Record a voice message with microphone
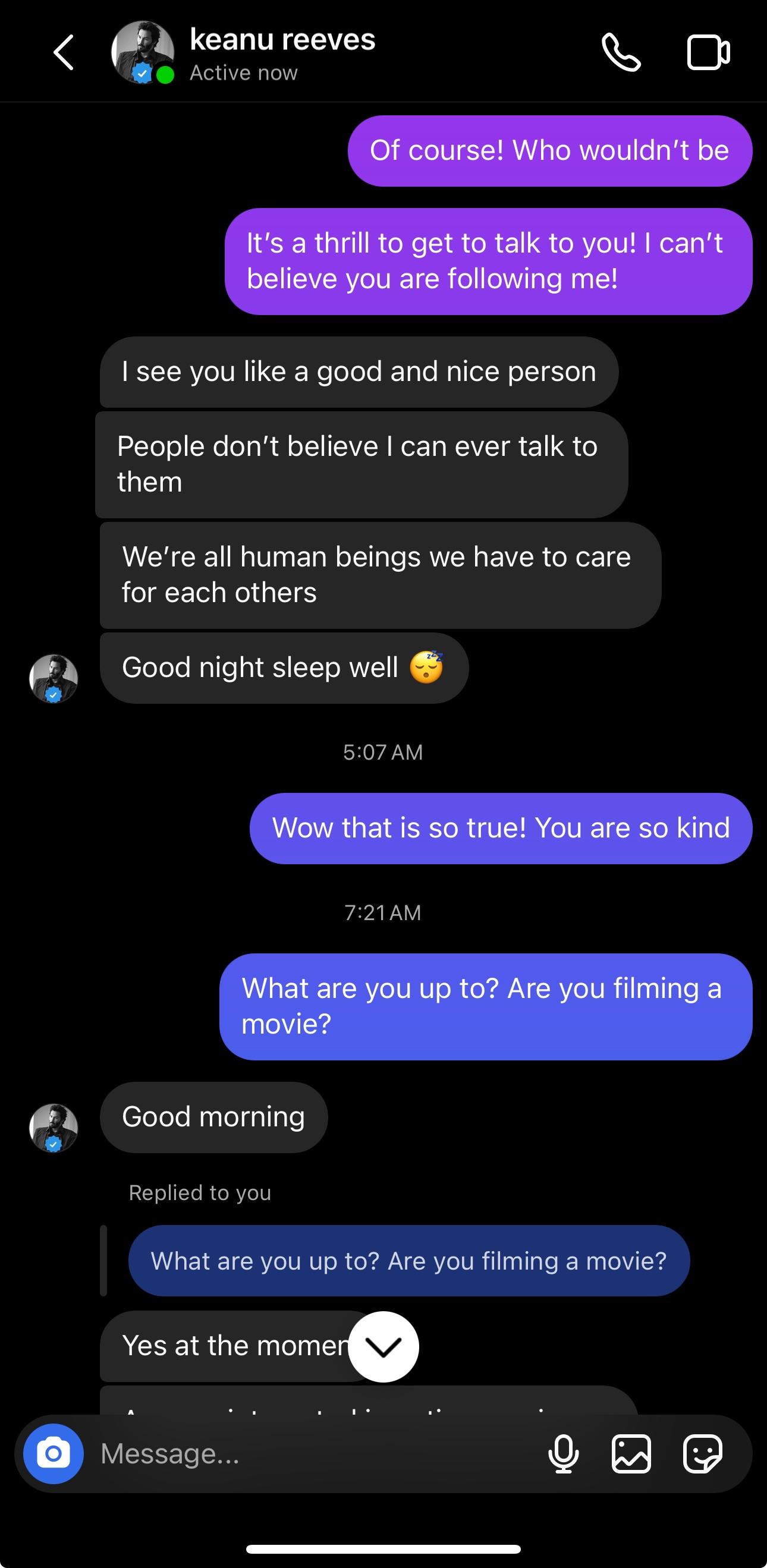Image resolution: width=767 pixels, height=1568 pixels. pyautogui.click(x=563, y=1453)
